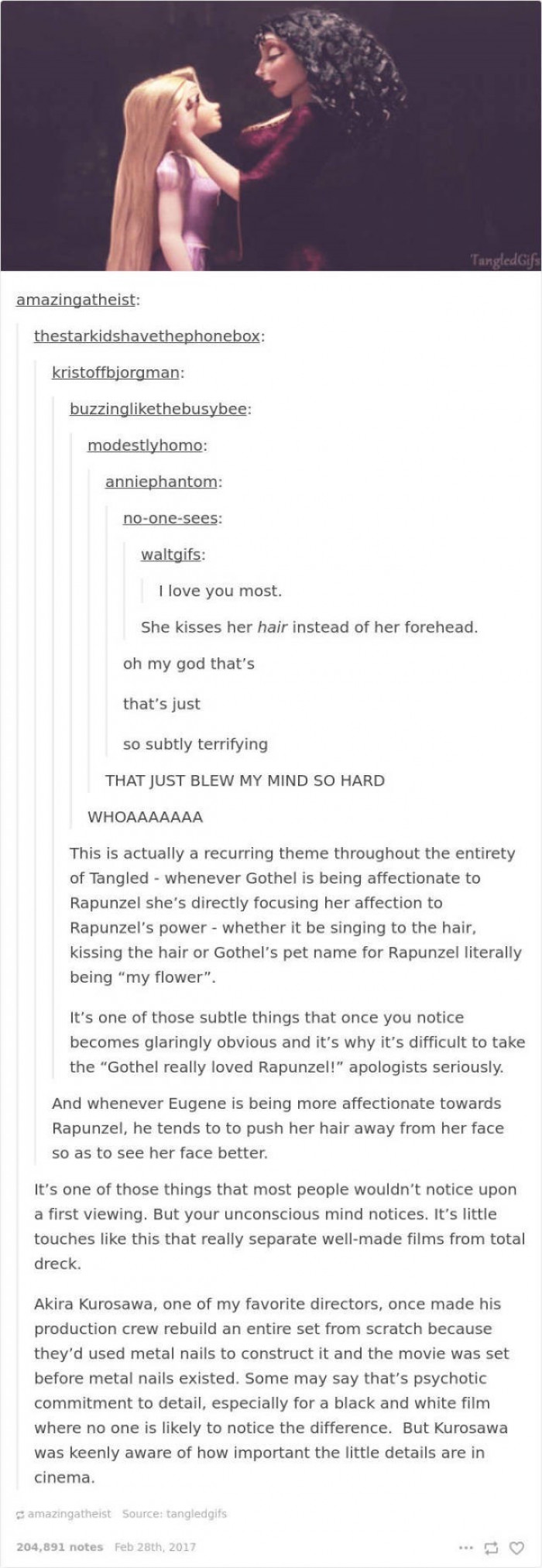This screenshot has height=1568, width=542.
Task: Reblog this post
Action: (x=490, y=1547)
